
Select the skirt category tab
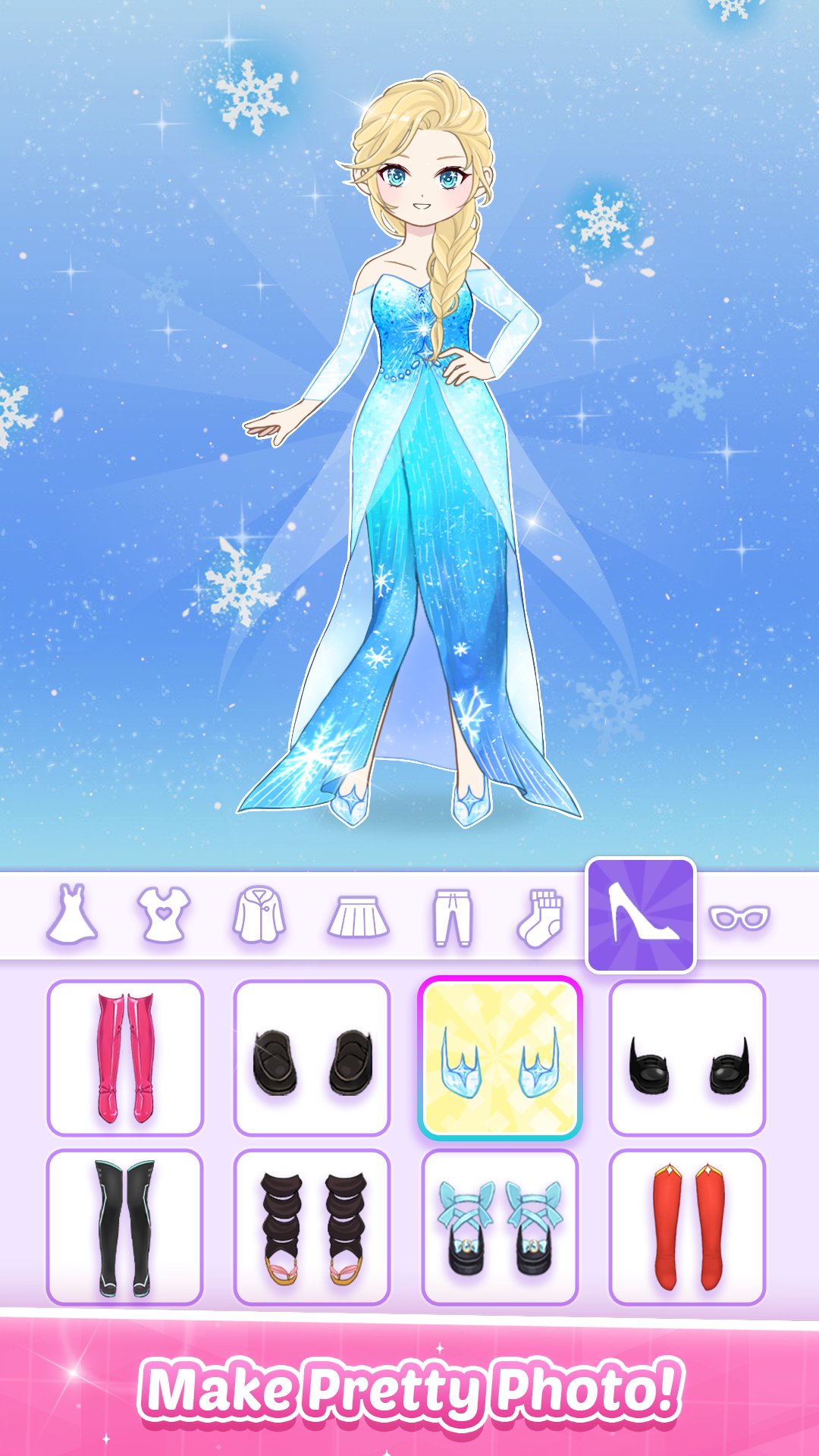coord(358,916)
